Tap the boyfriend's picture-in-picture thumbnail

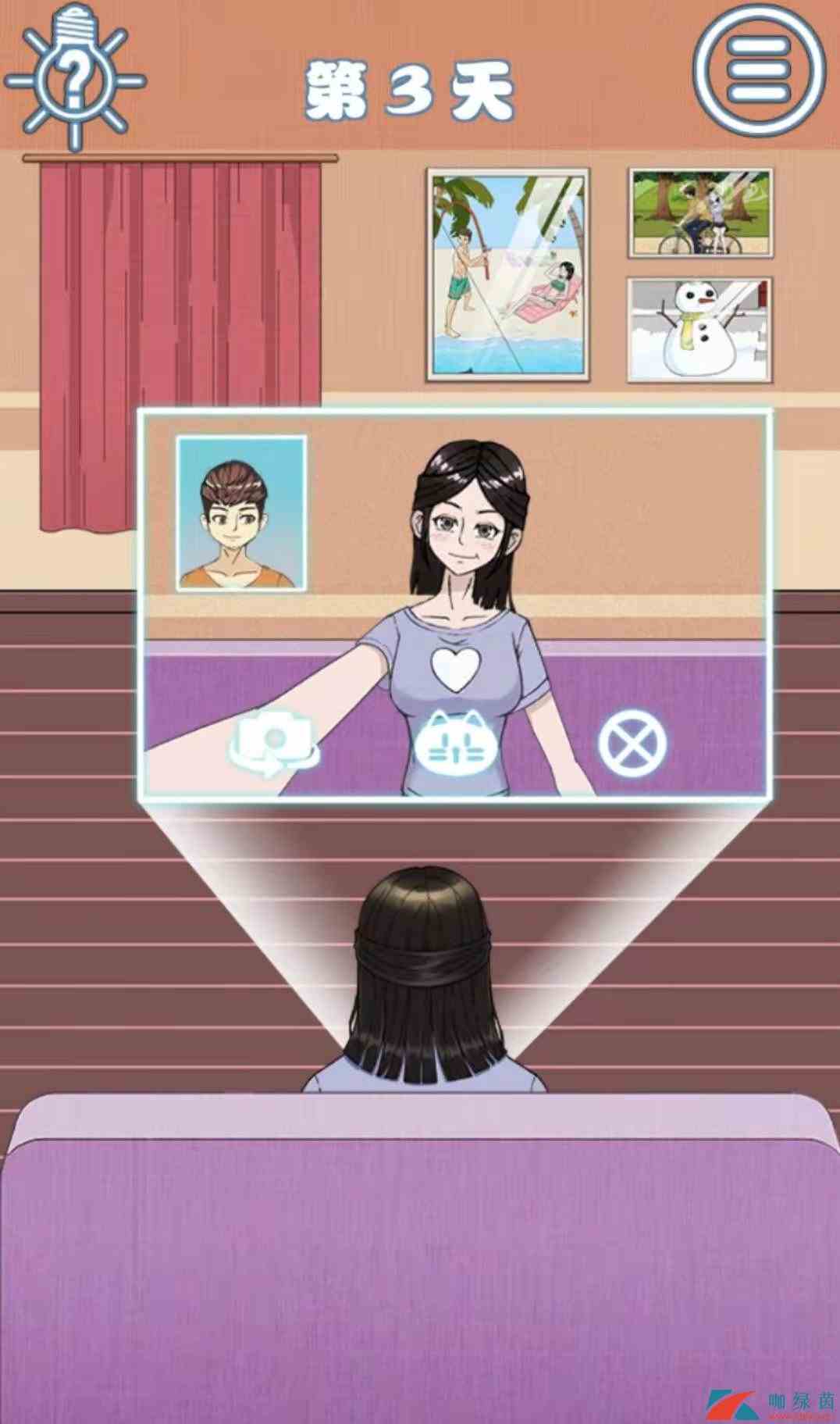[241, 513]
